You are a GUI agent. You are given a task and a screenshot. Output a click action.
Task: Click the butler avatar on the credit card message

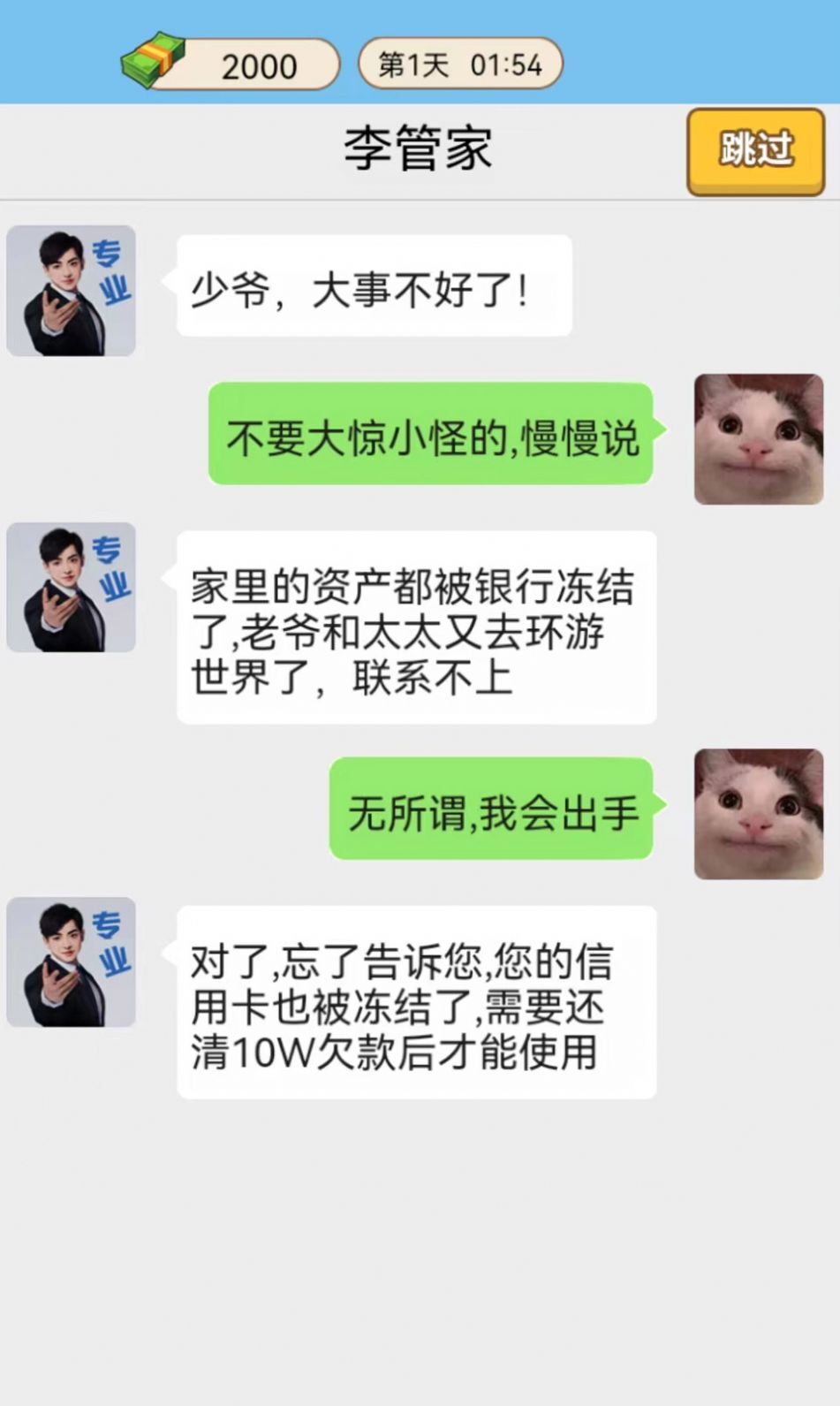(71, 963)
